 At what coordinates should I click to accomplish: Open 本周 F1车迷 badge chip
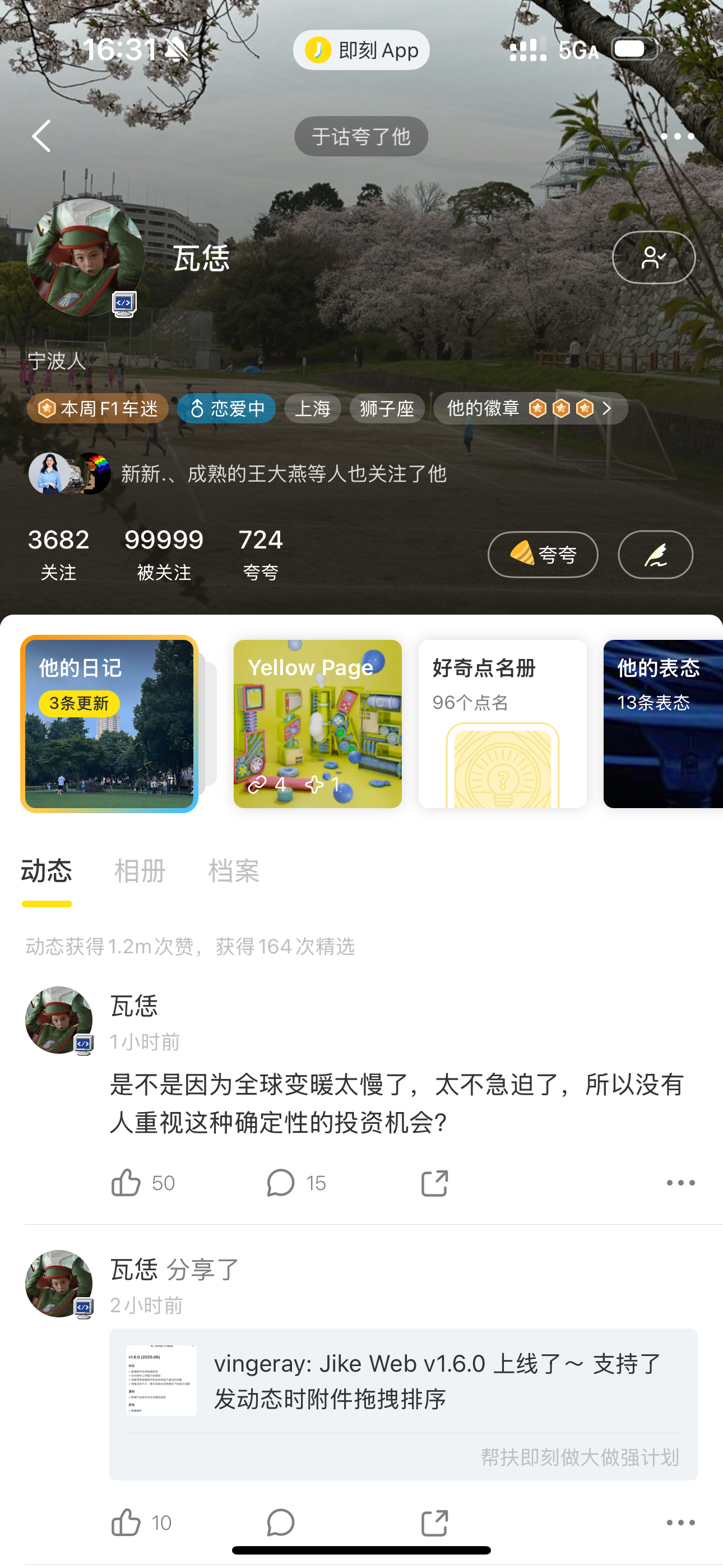tap(98, 408)
